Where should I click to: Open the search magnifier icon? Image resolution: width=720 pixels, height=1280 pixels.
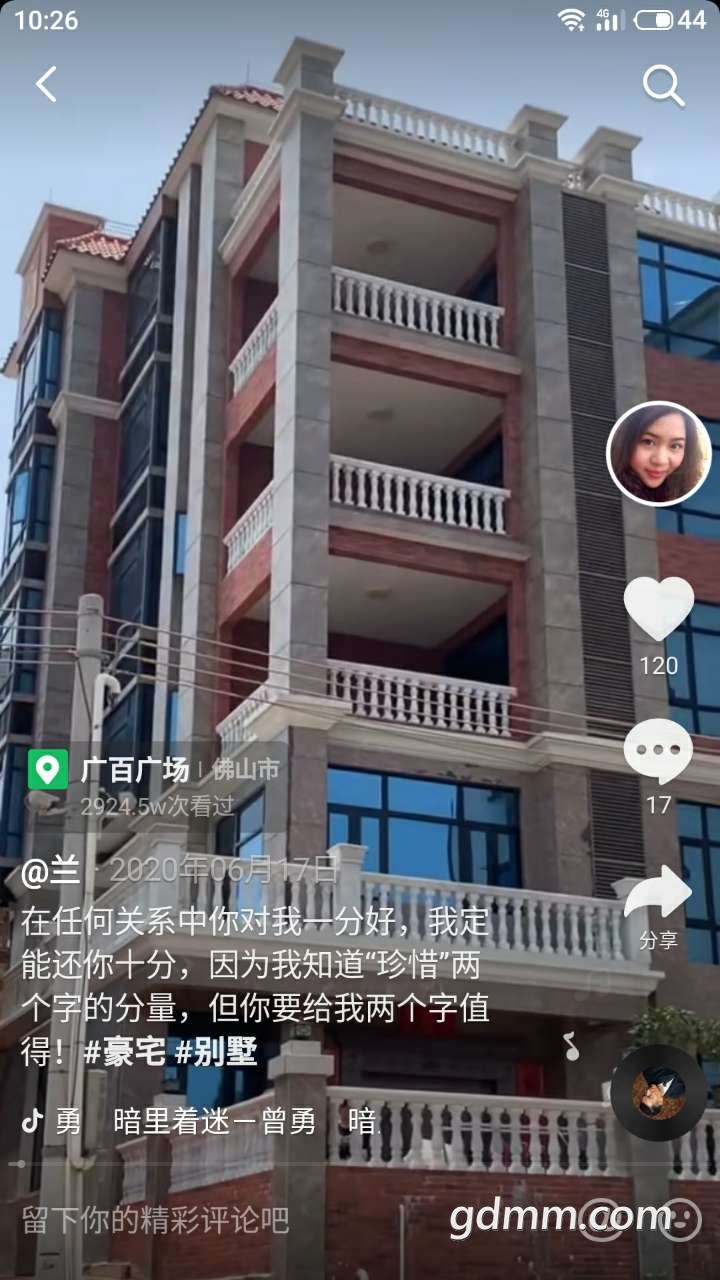(x=662, y=86)
